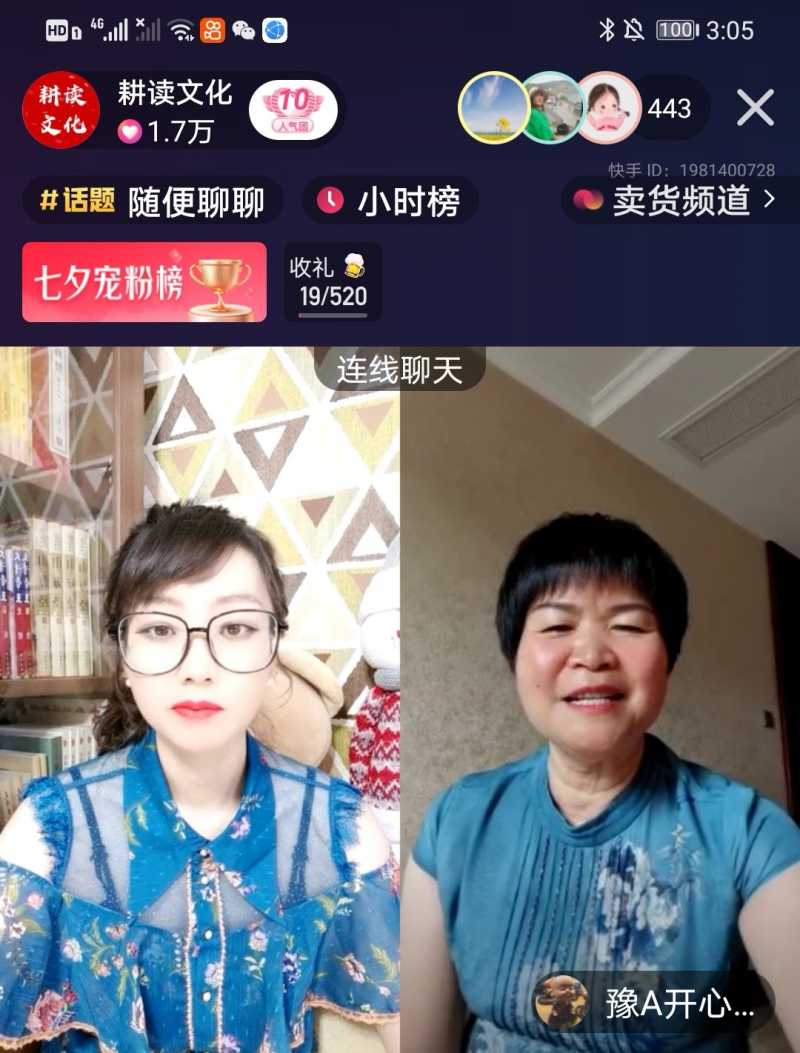Open the 小时榜 hourly ranking
This screenshot has width=800, height=1053.
point(390,202)
